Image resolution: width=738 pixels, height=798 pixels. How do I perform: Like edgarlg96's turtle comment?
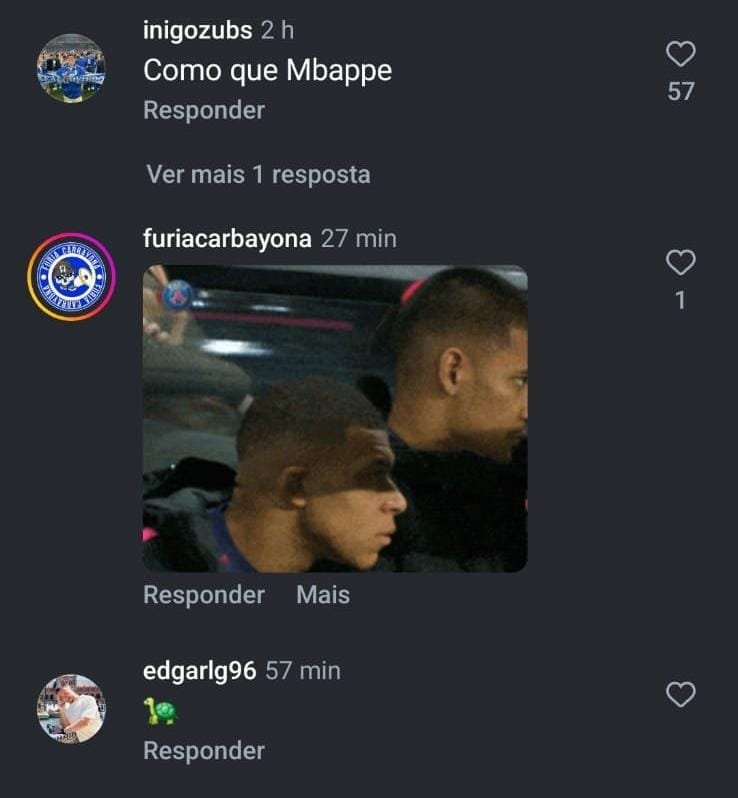tap(681, 694)
